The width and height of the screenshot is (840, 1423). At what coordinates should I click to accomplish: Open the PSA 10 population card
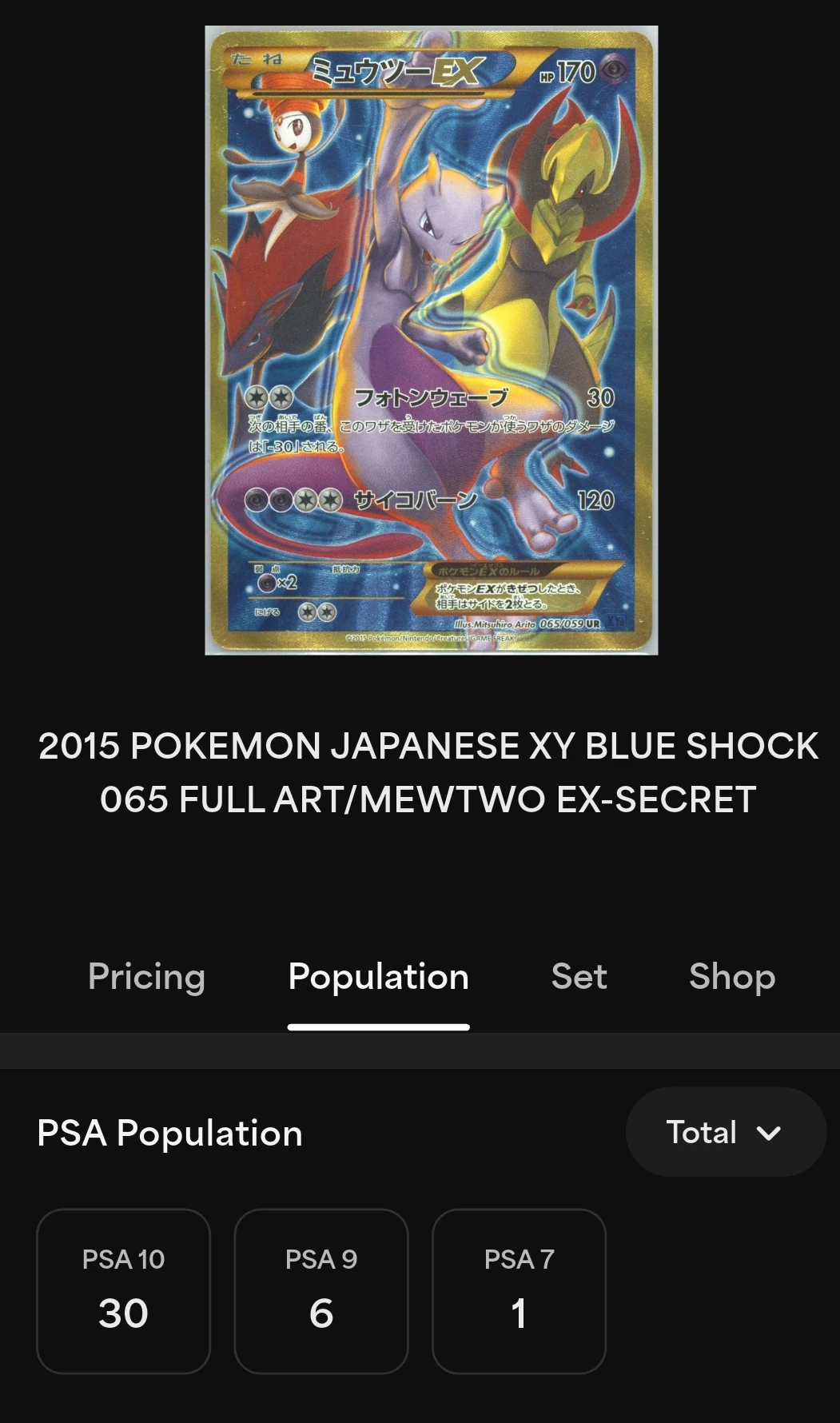click(123, 1291)
